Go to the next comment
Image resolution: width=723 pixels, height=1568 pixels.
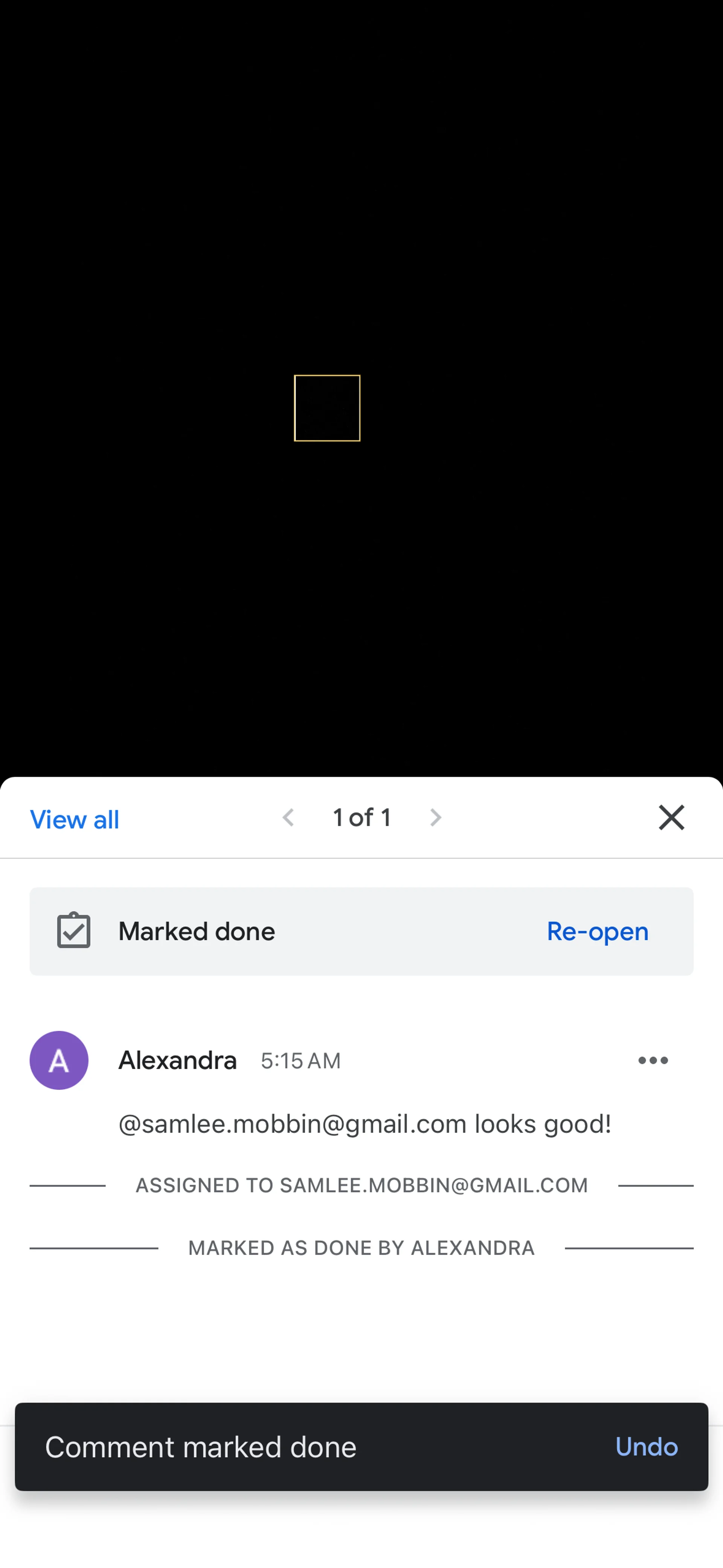[x=435, y=818]
